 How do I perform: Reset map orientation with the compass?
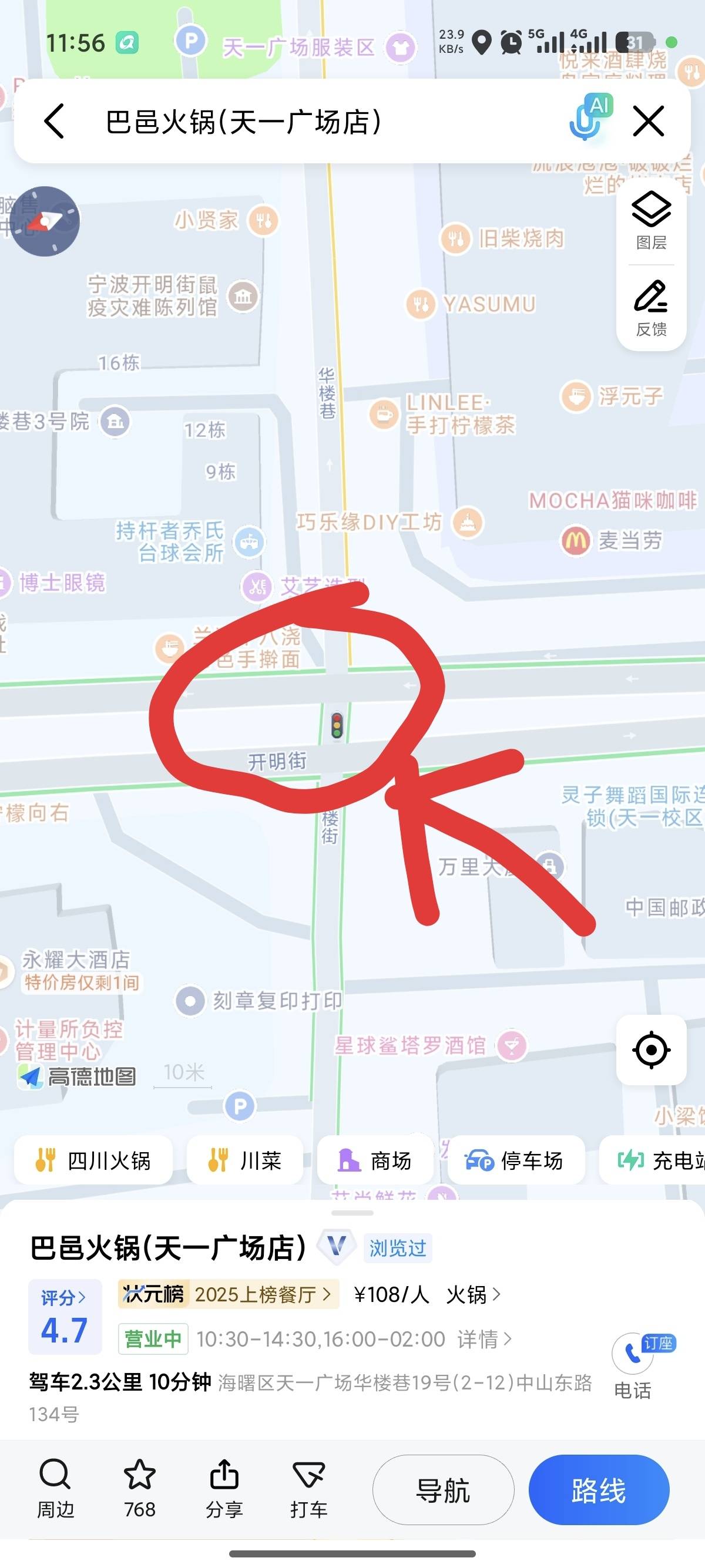click(45, 221)
